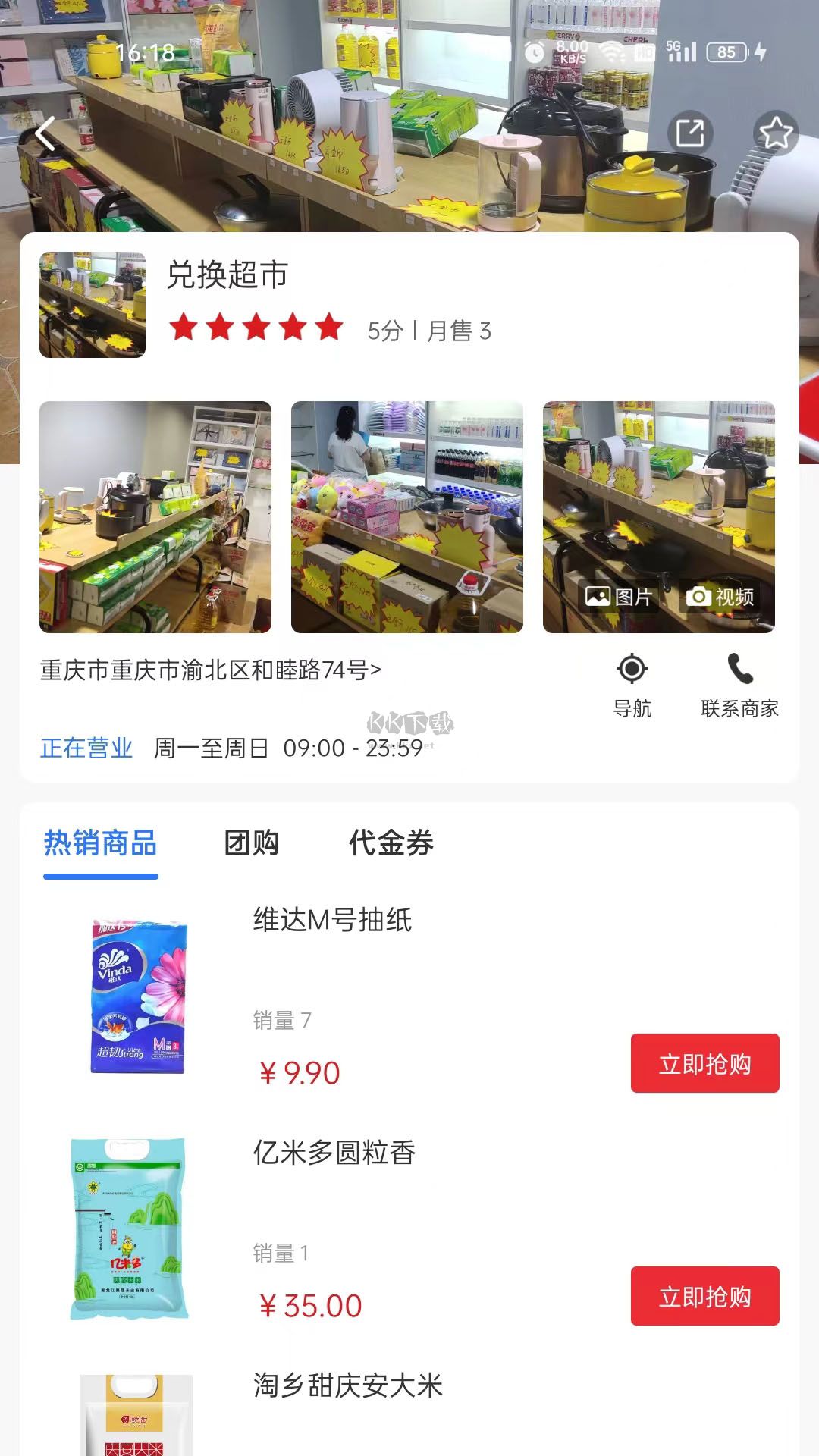Switch to the 团购 tab
This screenshot has width=819, height=1456.
click(x=252, y=842)
